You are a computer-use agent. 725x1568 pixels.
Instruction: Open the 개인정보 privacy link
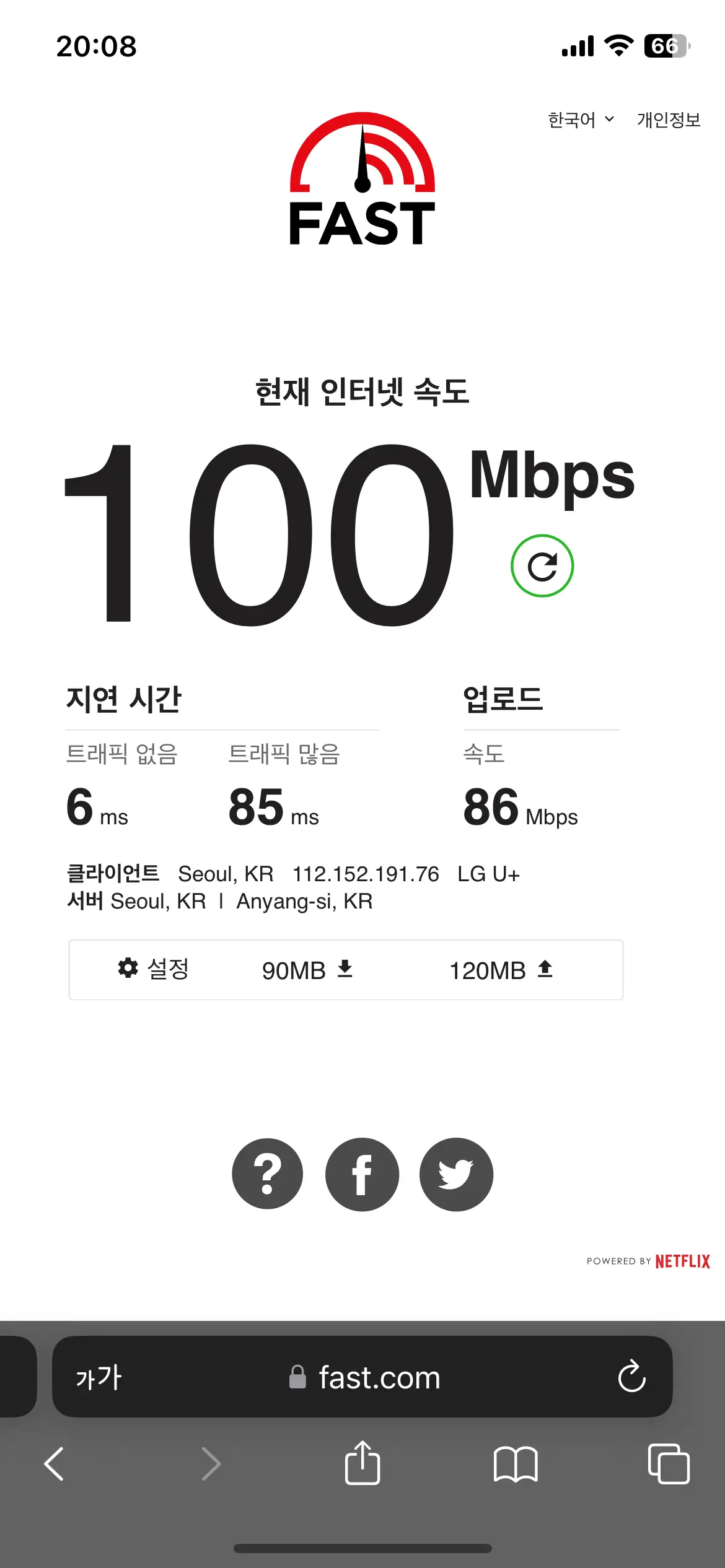[x=669, y=119]
